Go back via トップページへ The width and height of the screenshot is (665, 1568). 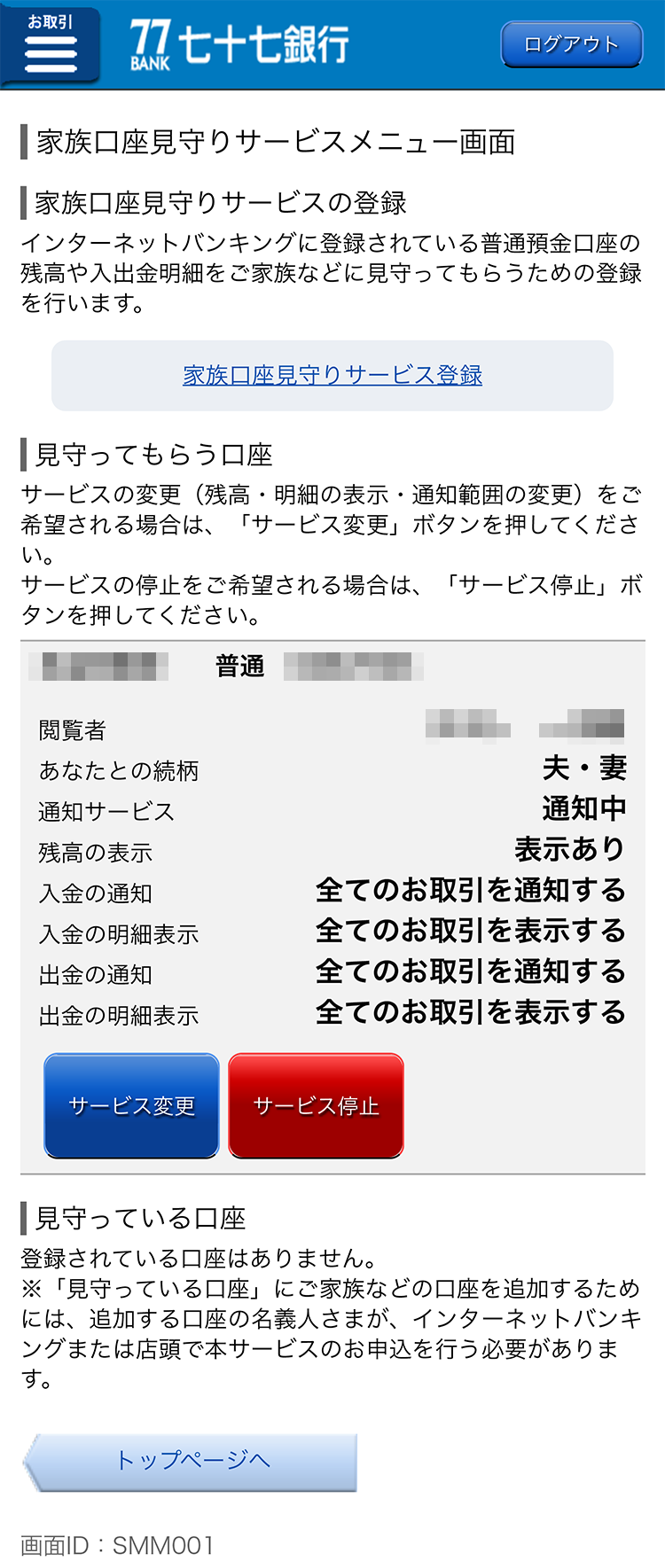[192, 1461]
